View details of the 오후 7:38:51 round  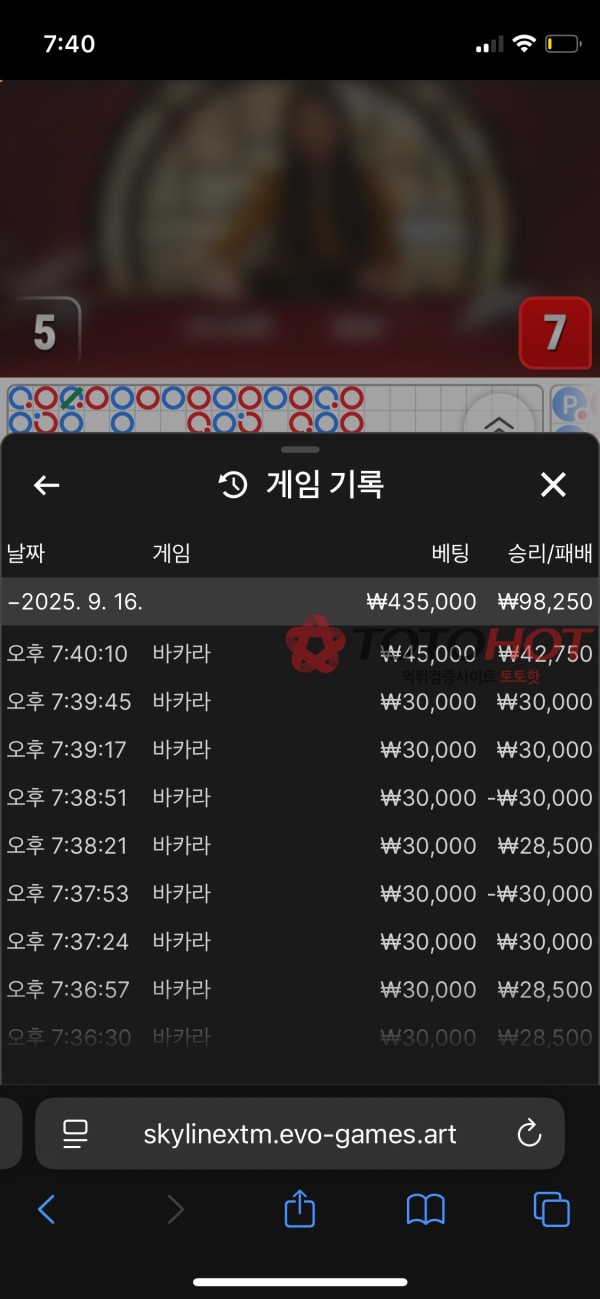point(300,798)
